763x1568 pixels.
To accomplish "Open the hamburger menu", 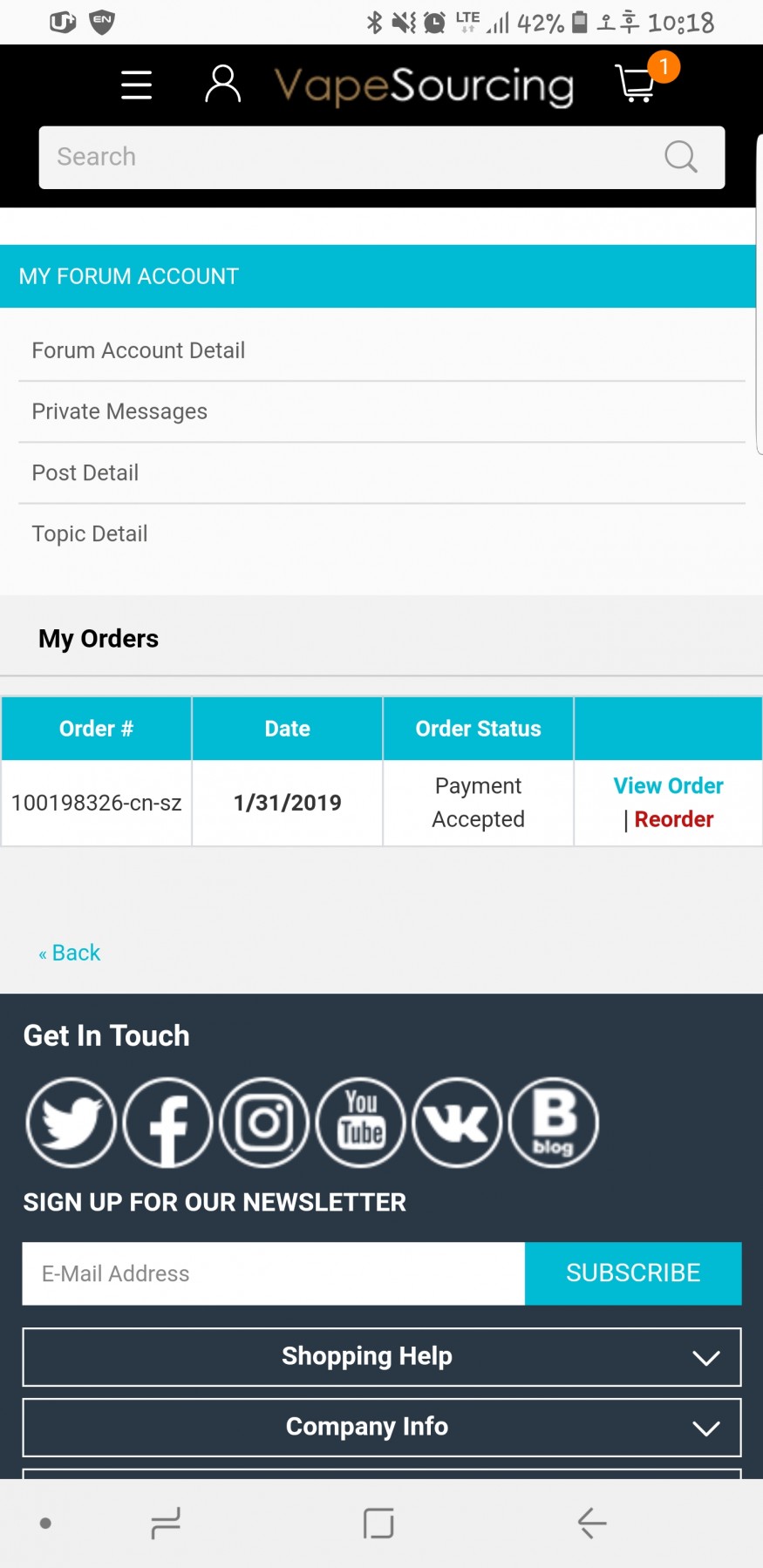I will point(136,85).
